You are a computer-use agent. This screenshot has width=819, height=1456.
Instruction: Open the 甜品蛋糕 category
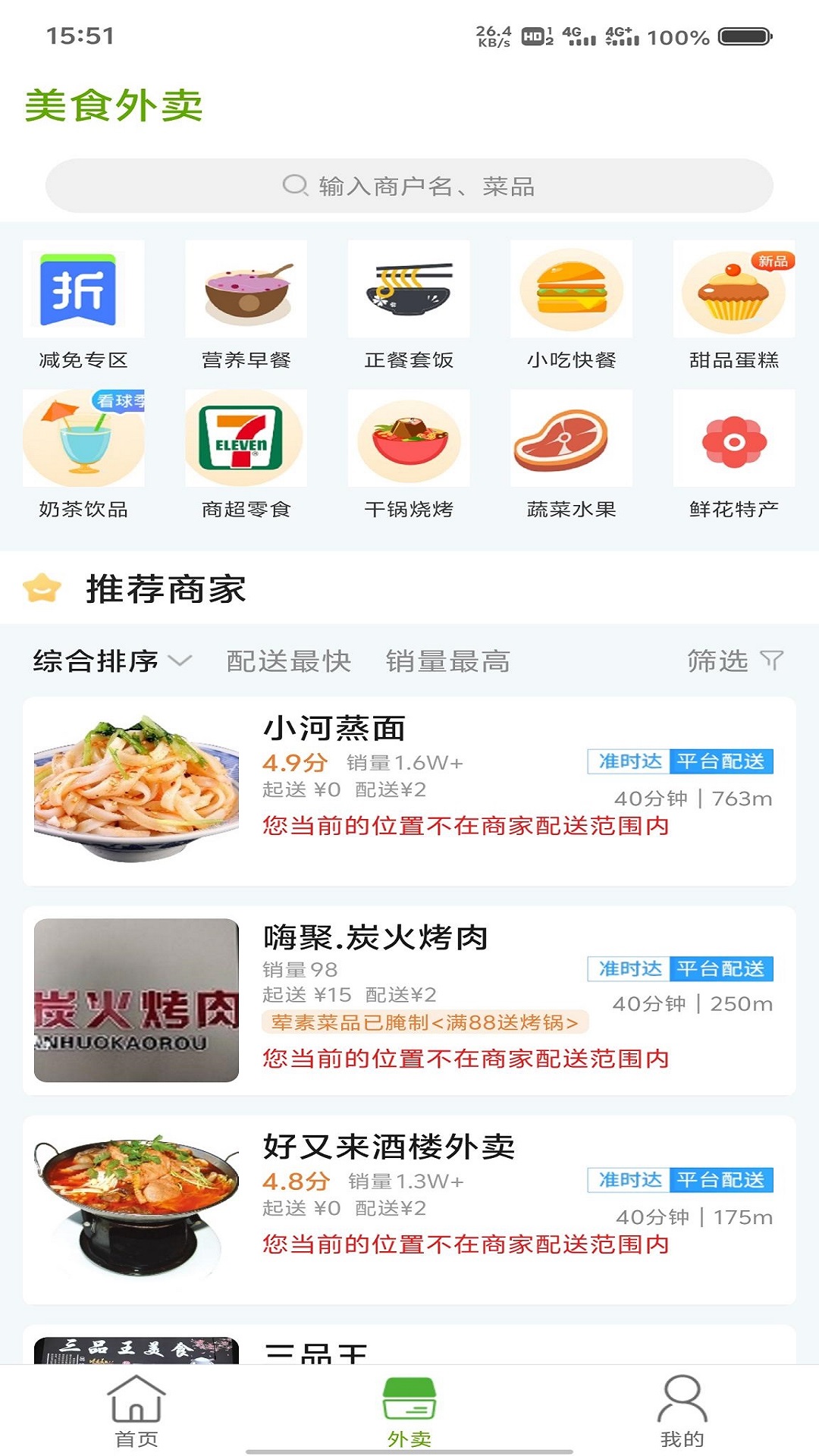tap(733, 305)
